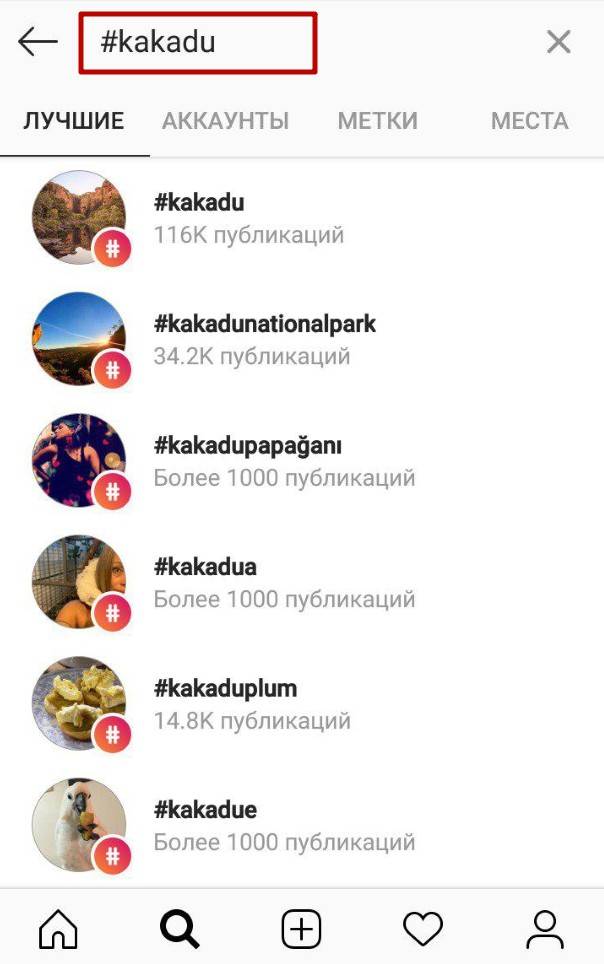Open the activity heart tab
This screenshot has width=604, height=964.
(x=423, y=929)
